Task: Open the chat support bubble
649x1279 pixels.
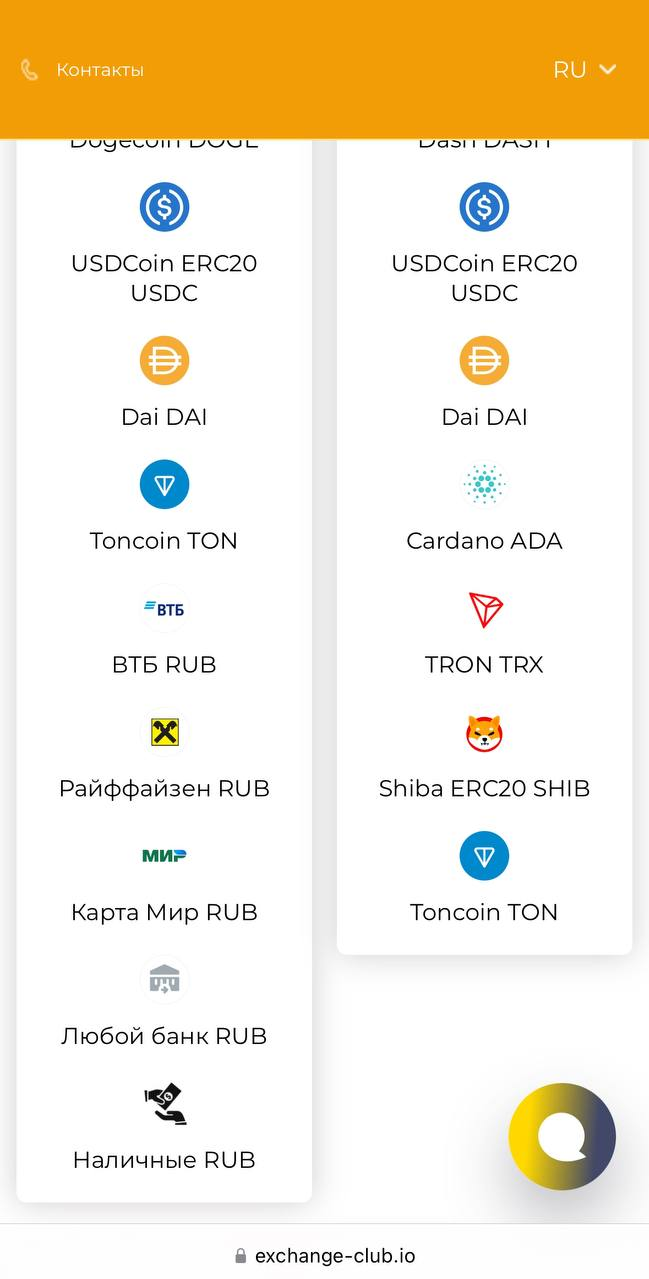Action: (x=562, y=1136)
